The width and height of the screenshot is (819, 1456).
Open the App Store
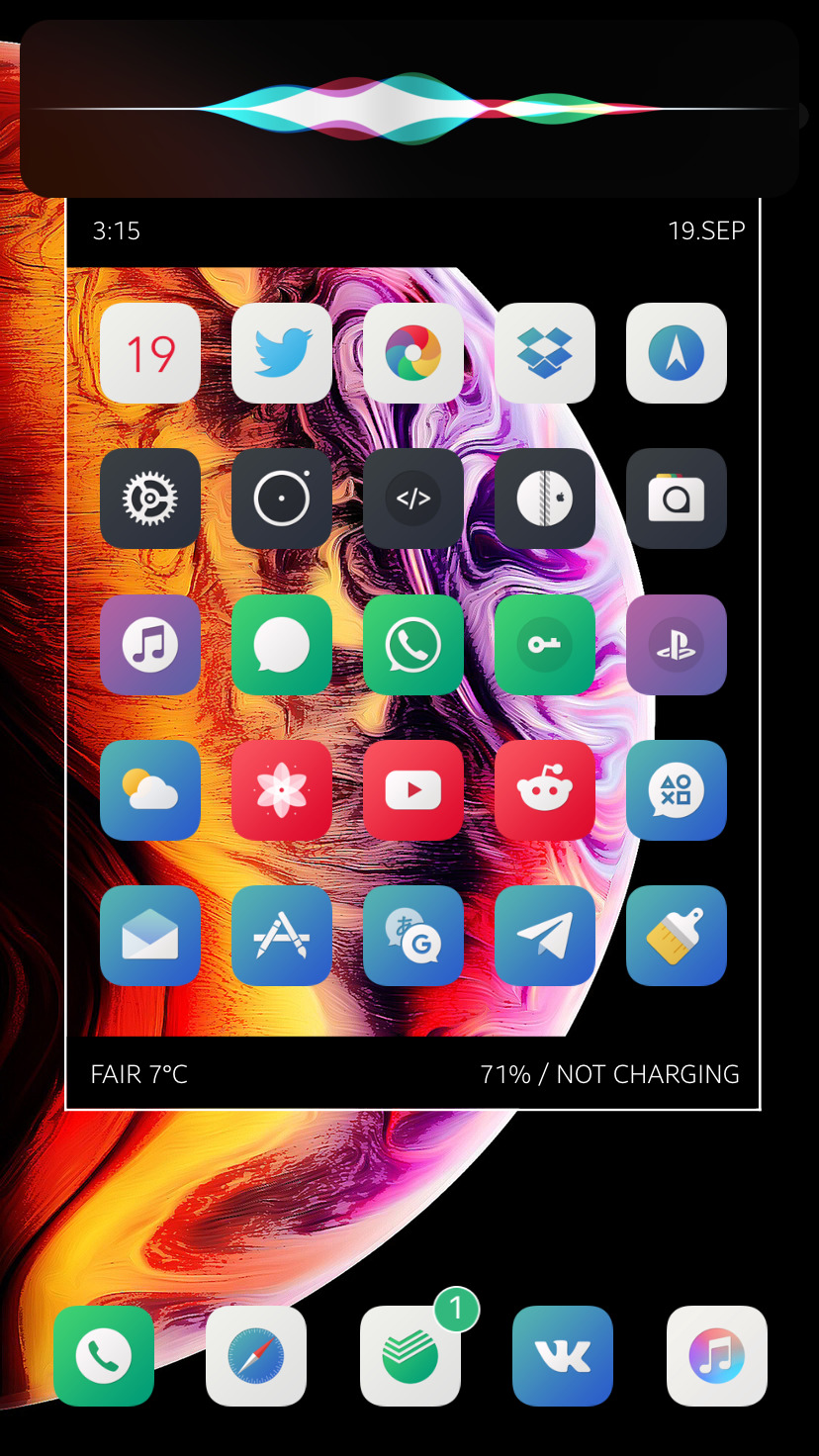tap(282, 935)
